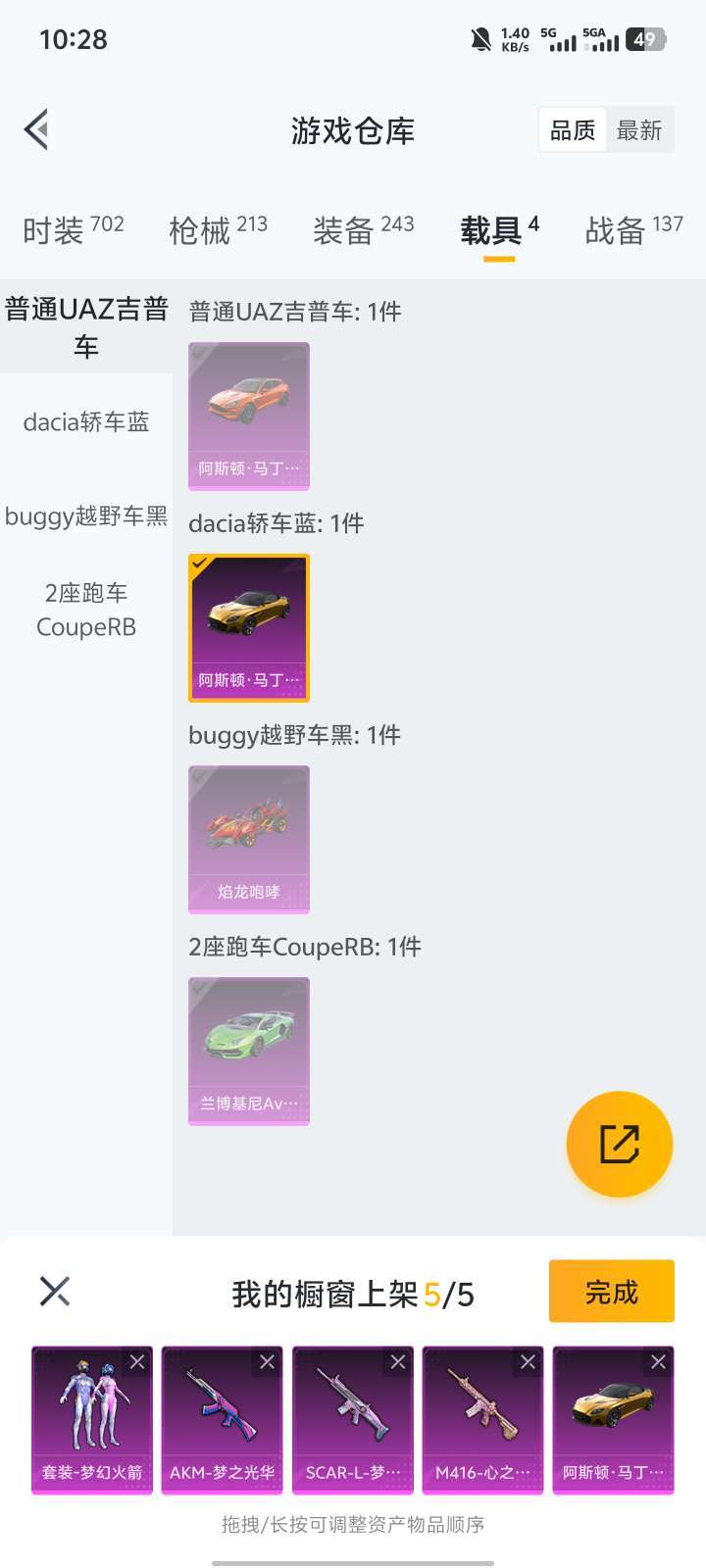Viewport: 706px width, 1568px height.
Task: Select 2座跑车CoupeRB in the side list
Action: pos(86,610)
